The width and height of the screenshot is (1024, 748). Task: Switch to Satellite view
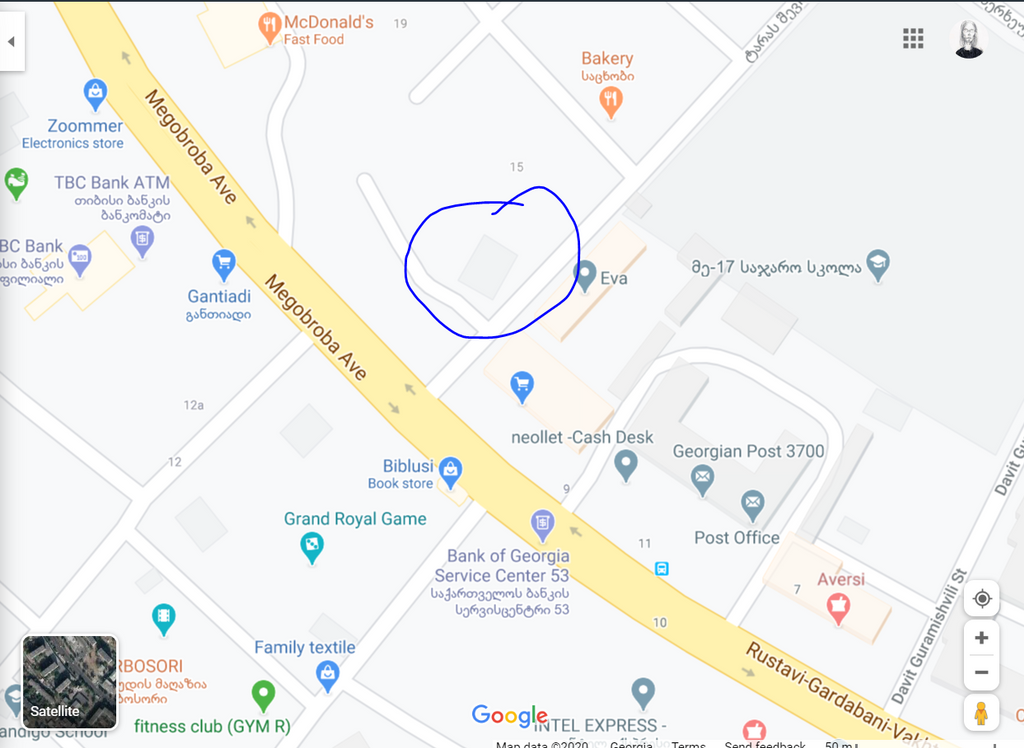70,682
